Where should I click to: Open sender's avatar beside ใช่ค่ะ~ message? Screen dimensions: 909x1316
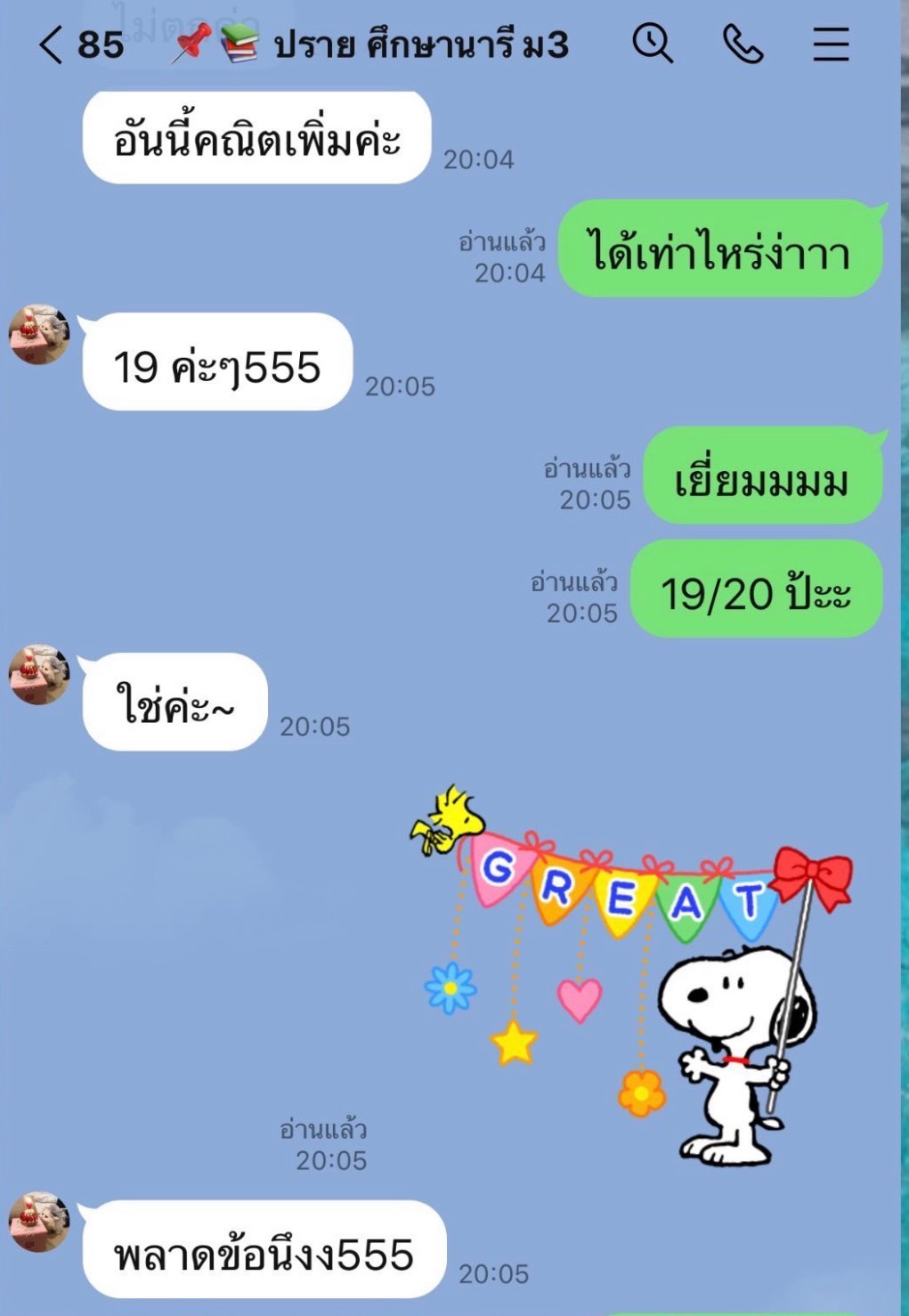(x=38, y=674)
